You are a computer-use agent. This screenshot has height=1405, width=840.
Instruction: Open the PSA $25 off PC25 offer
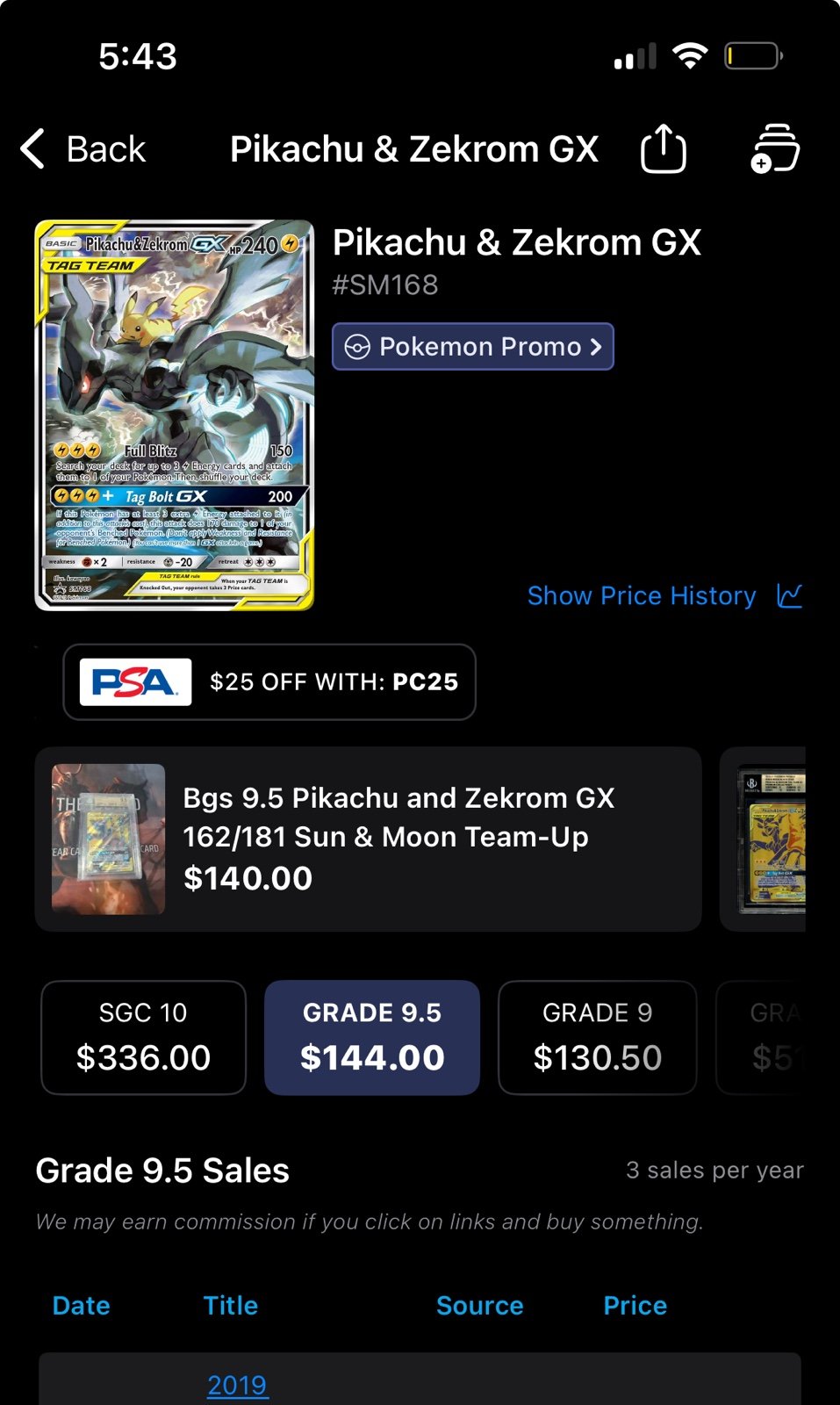269,682
